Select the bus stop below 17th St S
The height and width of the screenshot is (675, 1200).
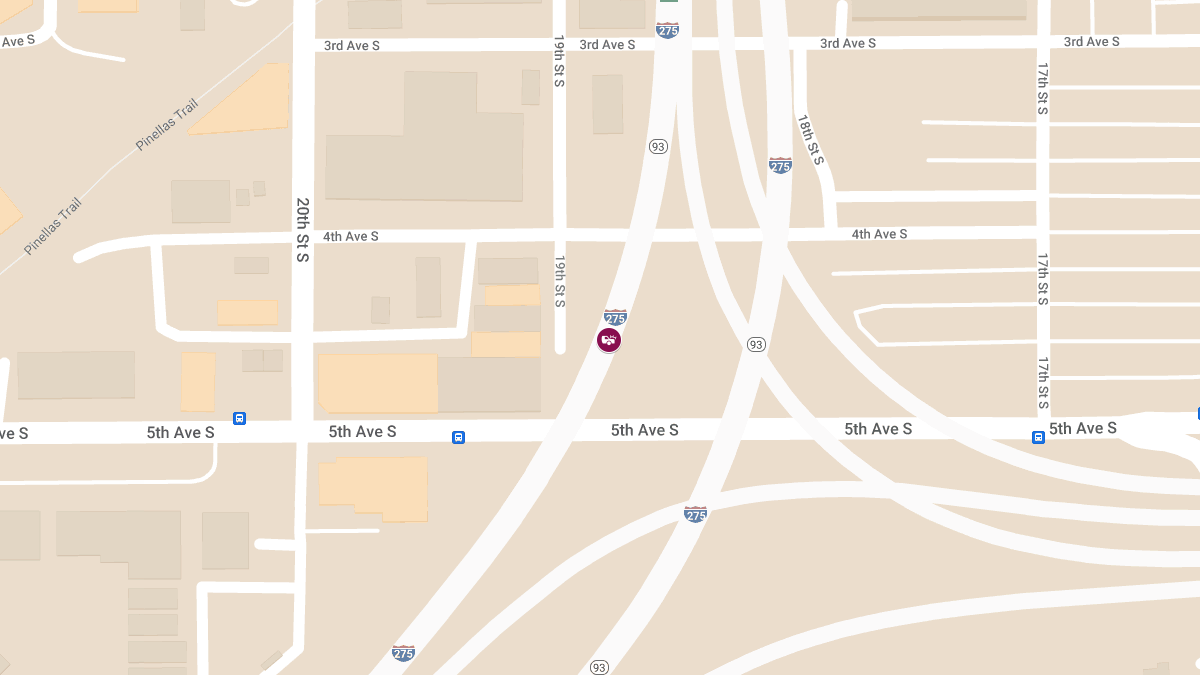click(x=1038, y=437)
